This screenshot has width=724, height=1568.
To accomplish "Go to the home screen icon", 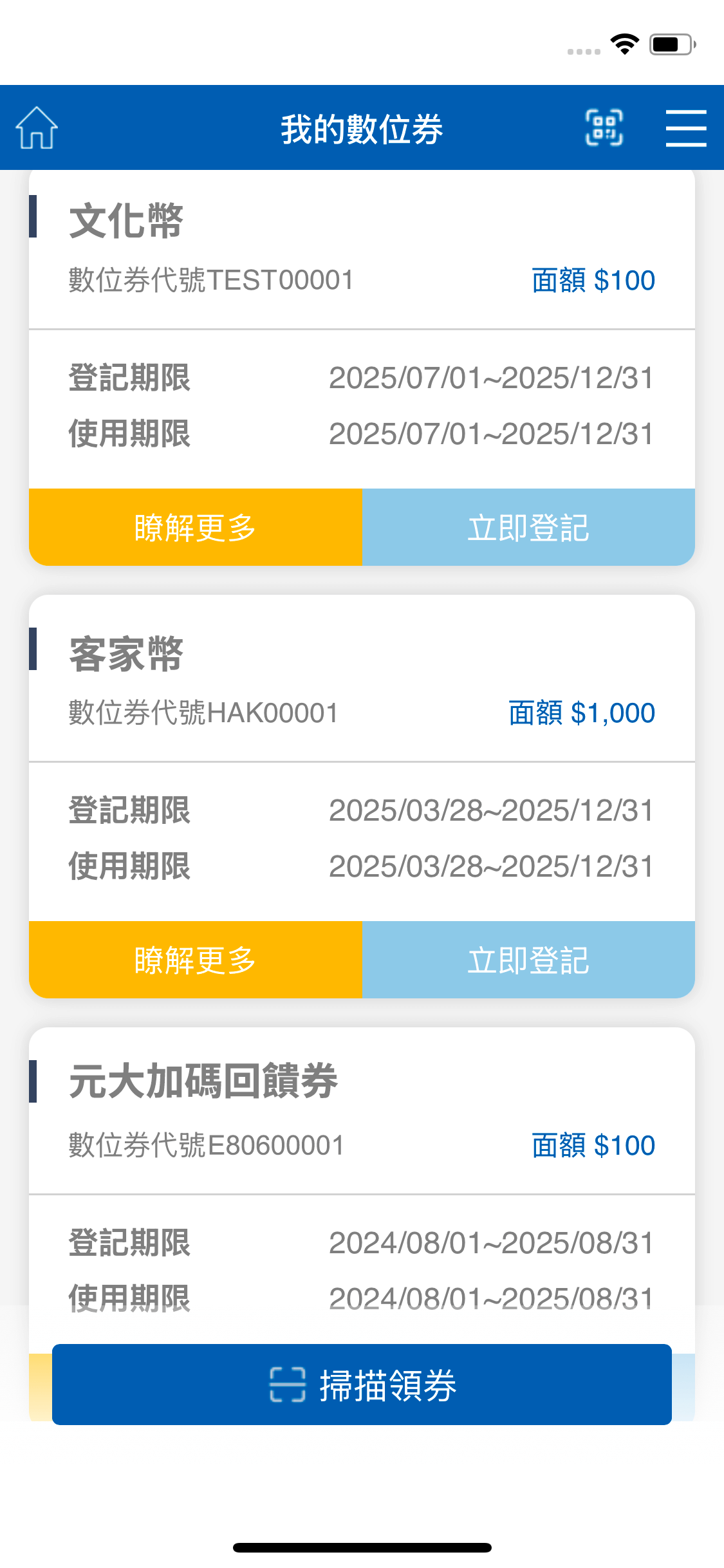I will (37, 128).
